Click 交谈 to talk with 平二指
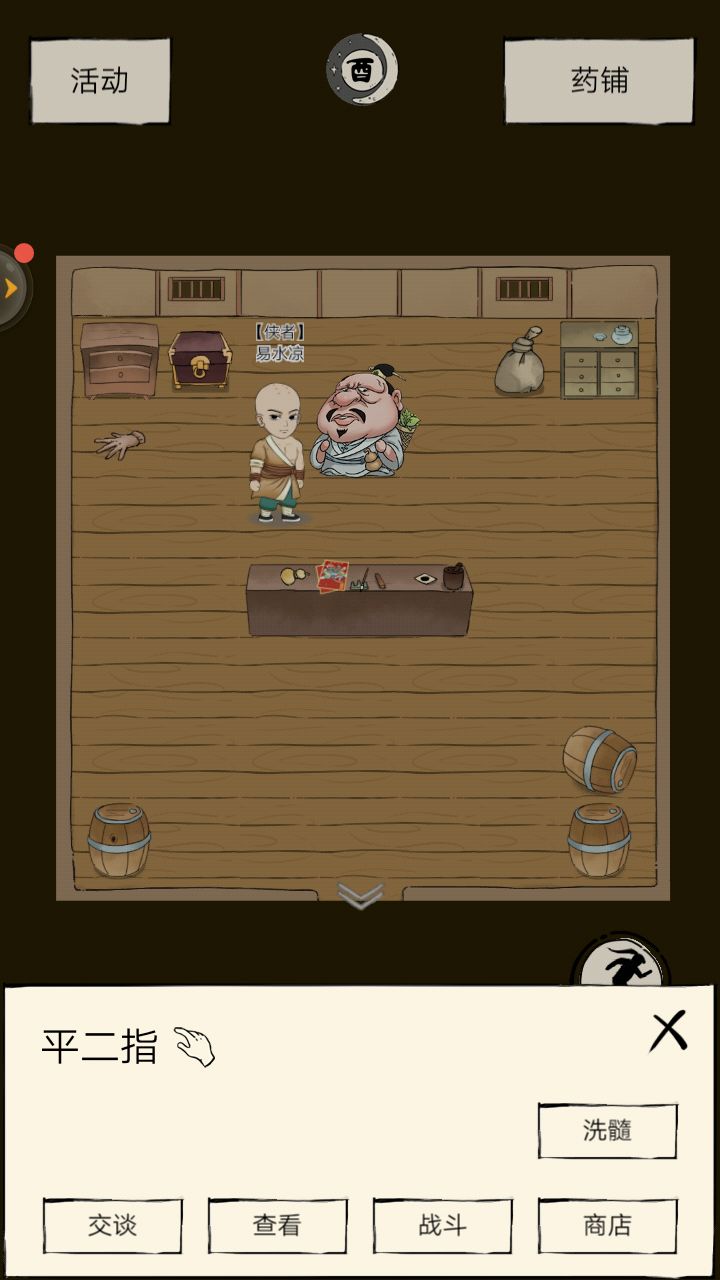Screen dimensions: 720x1280 point(113,1226)
